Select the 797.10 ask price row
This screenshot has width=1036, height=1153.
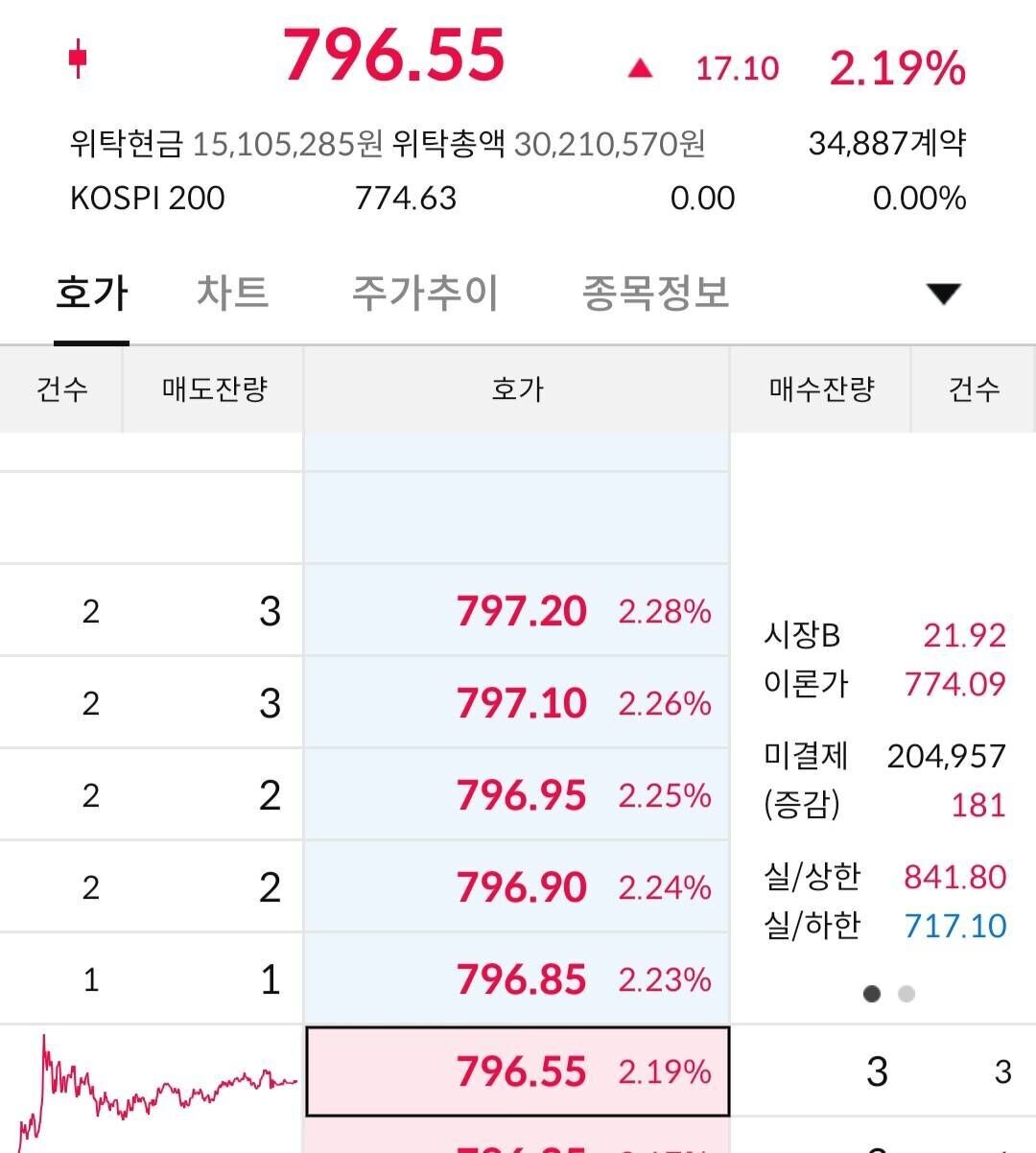coord(518,703)
